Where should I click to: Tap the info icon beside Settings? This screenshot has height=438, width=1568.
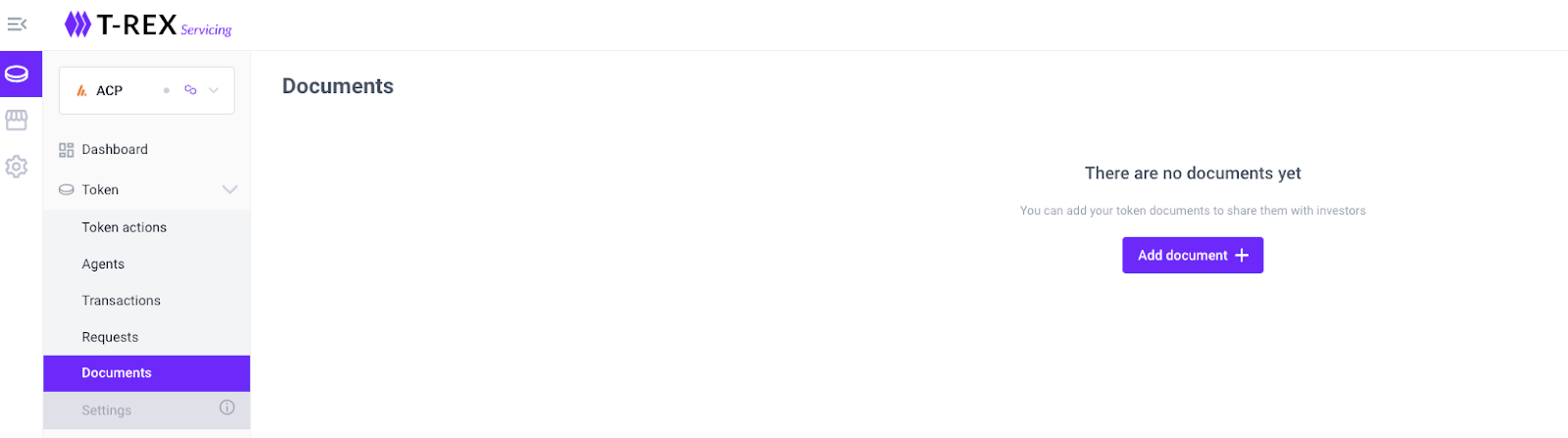tap(227, 408)
